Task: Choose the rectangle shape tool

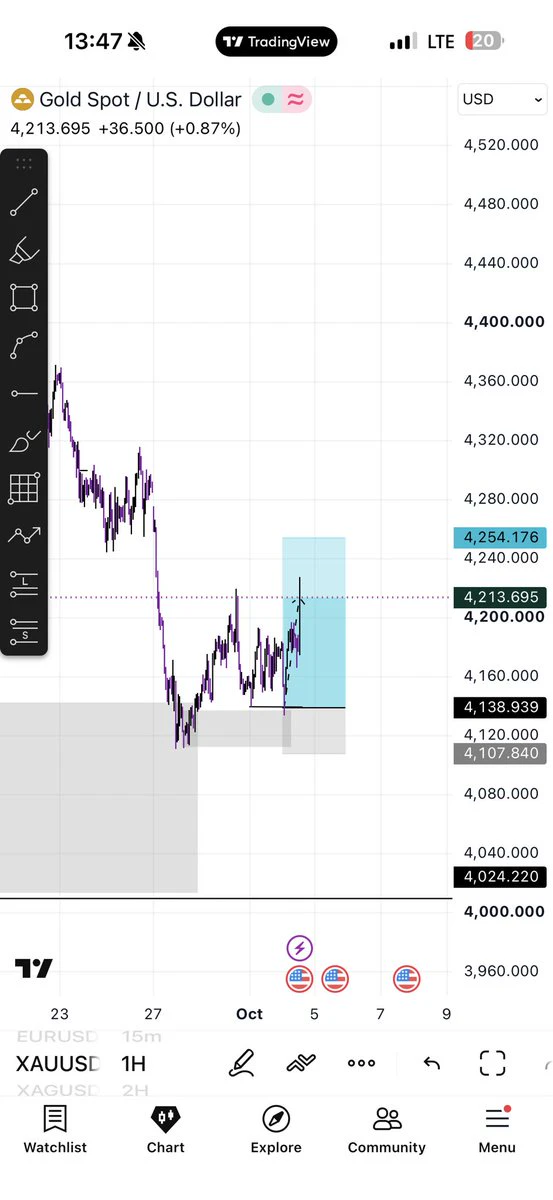Action: point(24,298)
